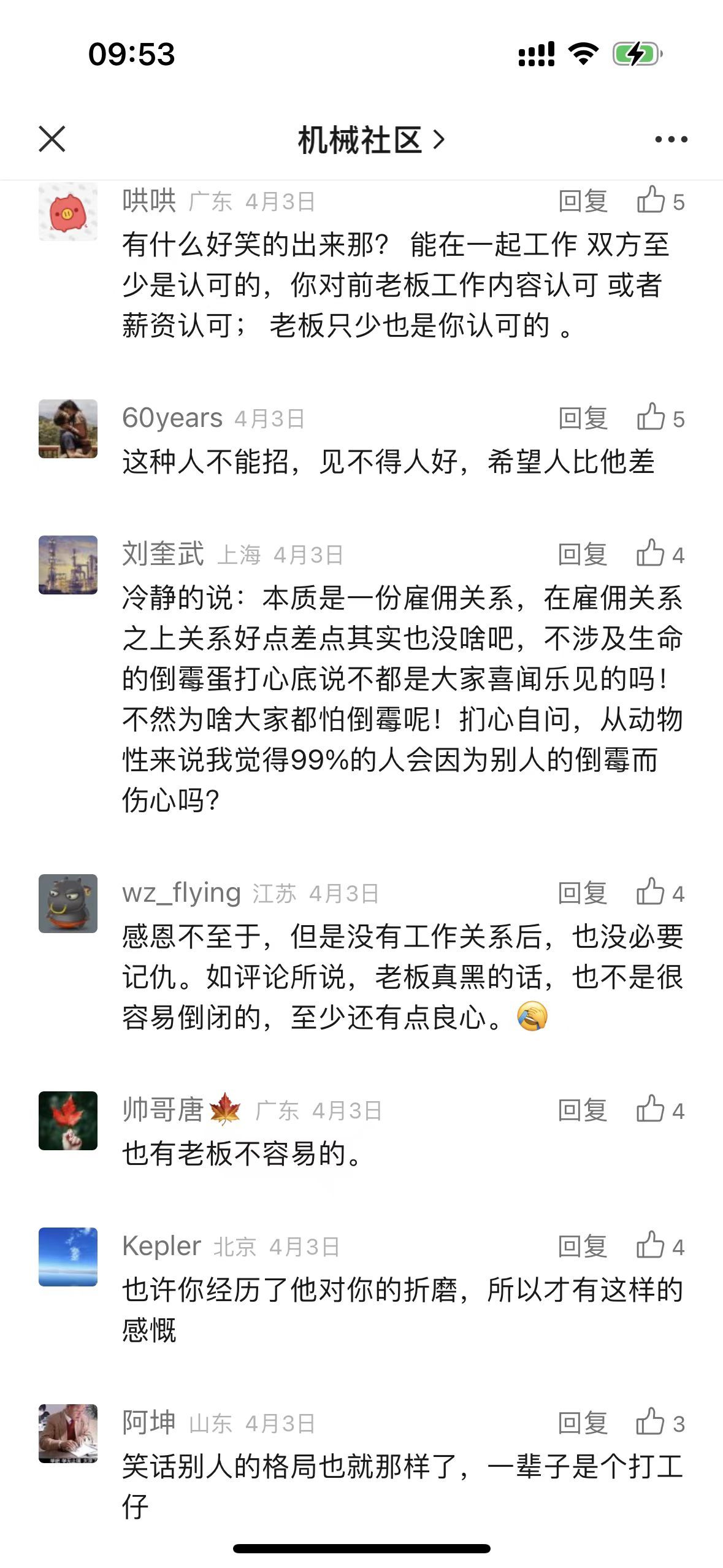
Task: Reply to 帅哥唐's comment
Action: pyautogui.click(x=583, y=1110)
